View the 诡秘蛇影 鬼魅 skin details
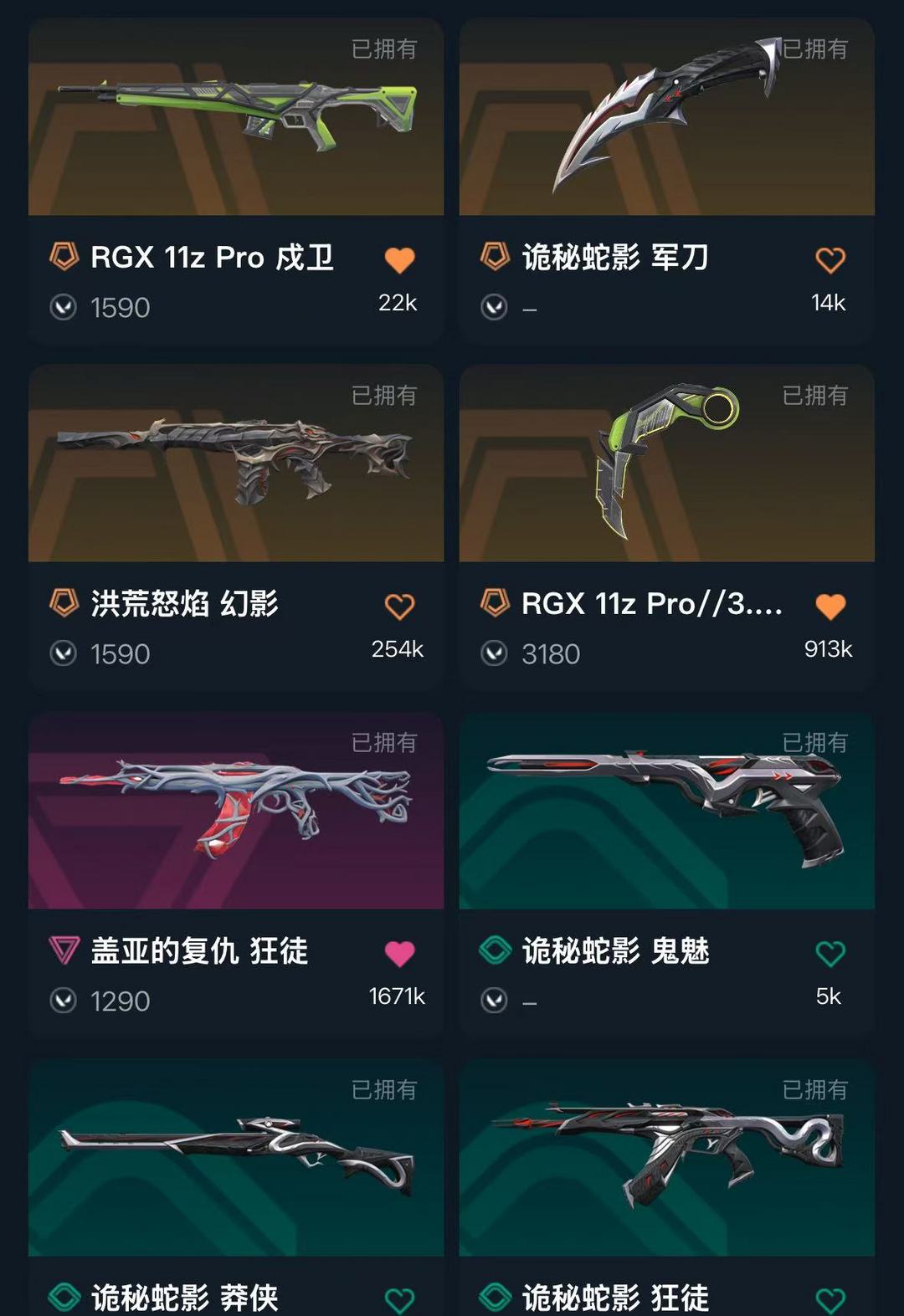 pos(666,811)
